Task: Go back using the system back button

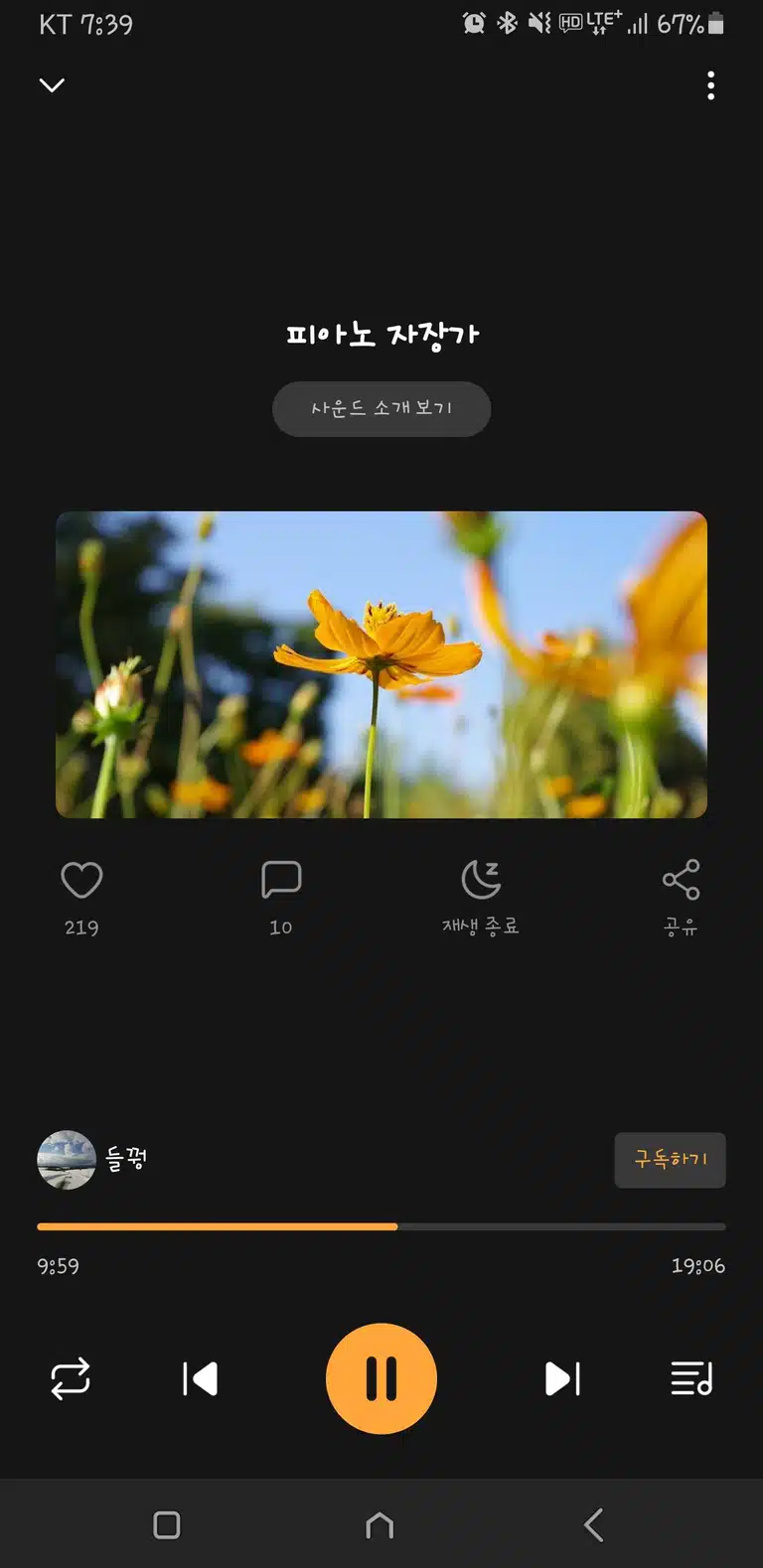Action: coord(594,1524)
